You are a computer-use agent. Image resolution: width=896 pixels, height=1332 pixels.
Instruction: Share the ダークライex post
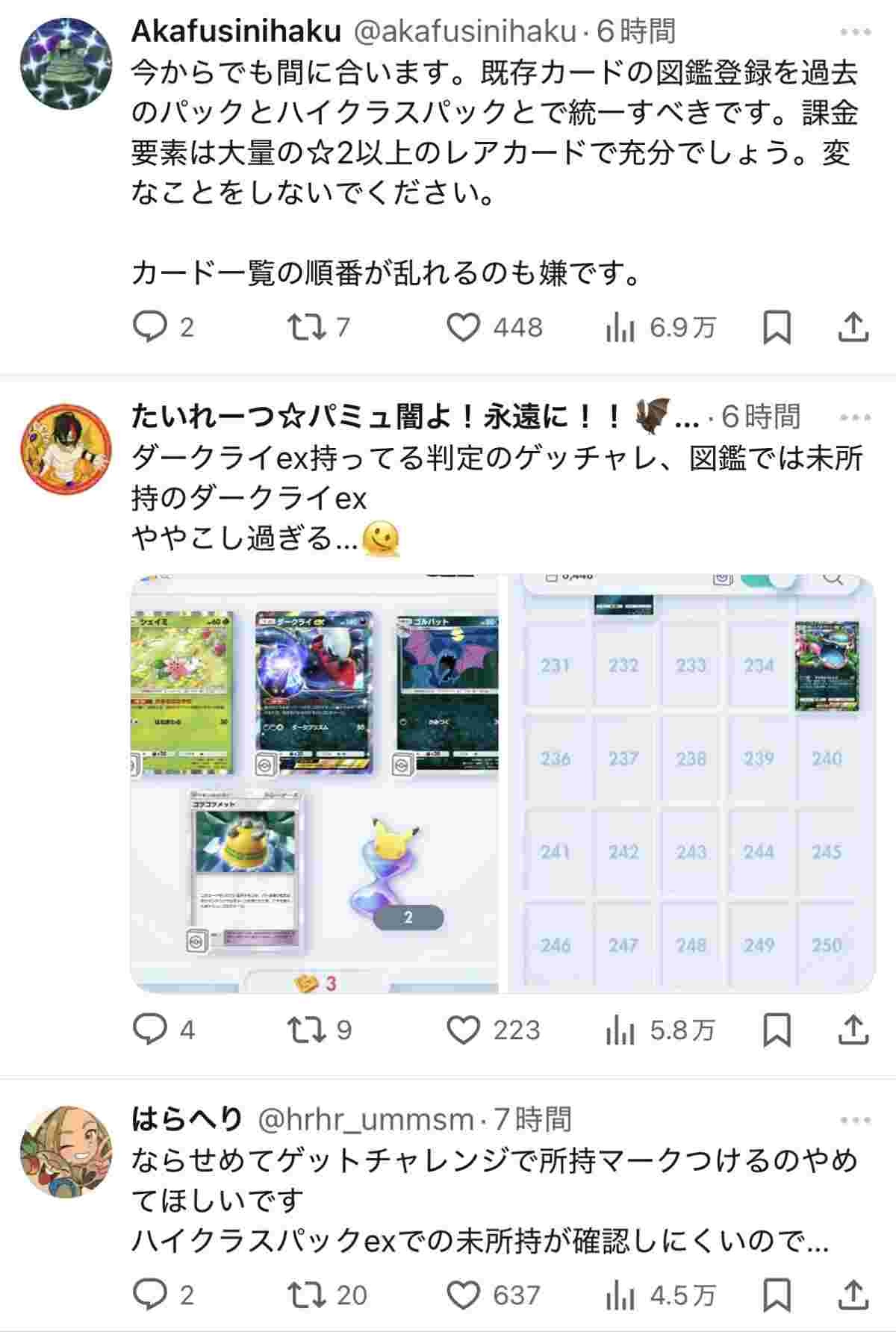coord(852,1030)
